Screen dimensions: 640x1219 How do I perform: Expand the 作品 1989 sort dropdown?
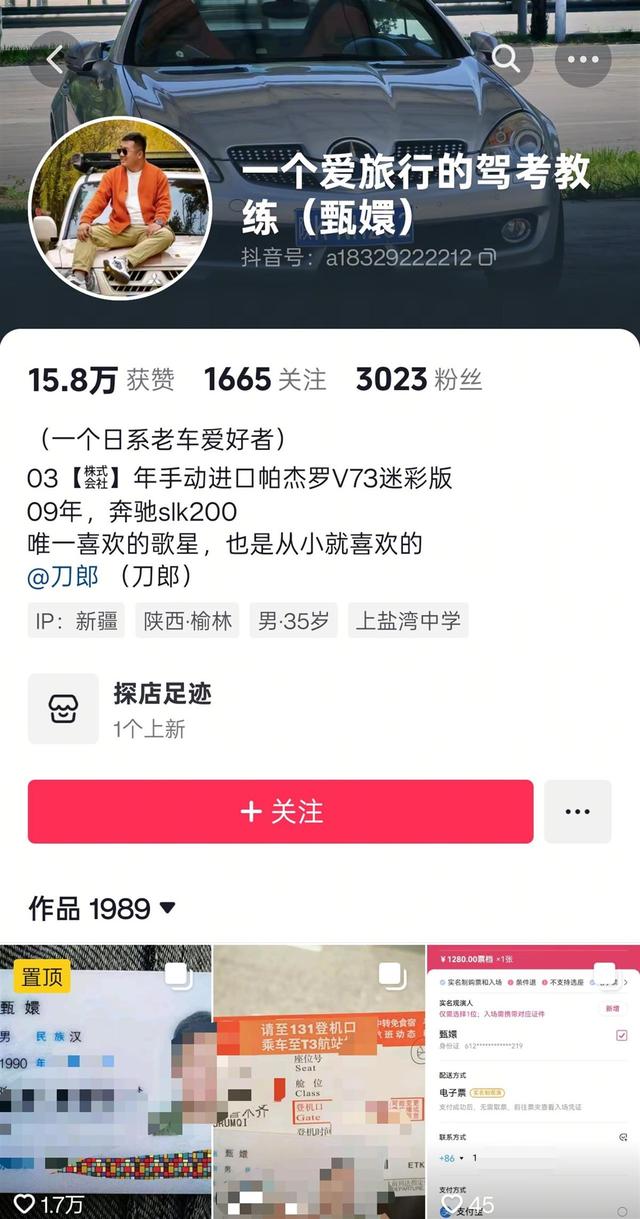(103, 909)
